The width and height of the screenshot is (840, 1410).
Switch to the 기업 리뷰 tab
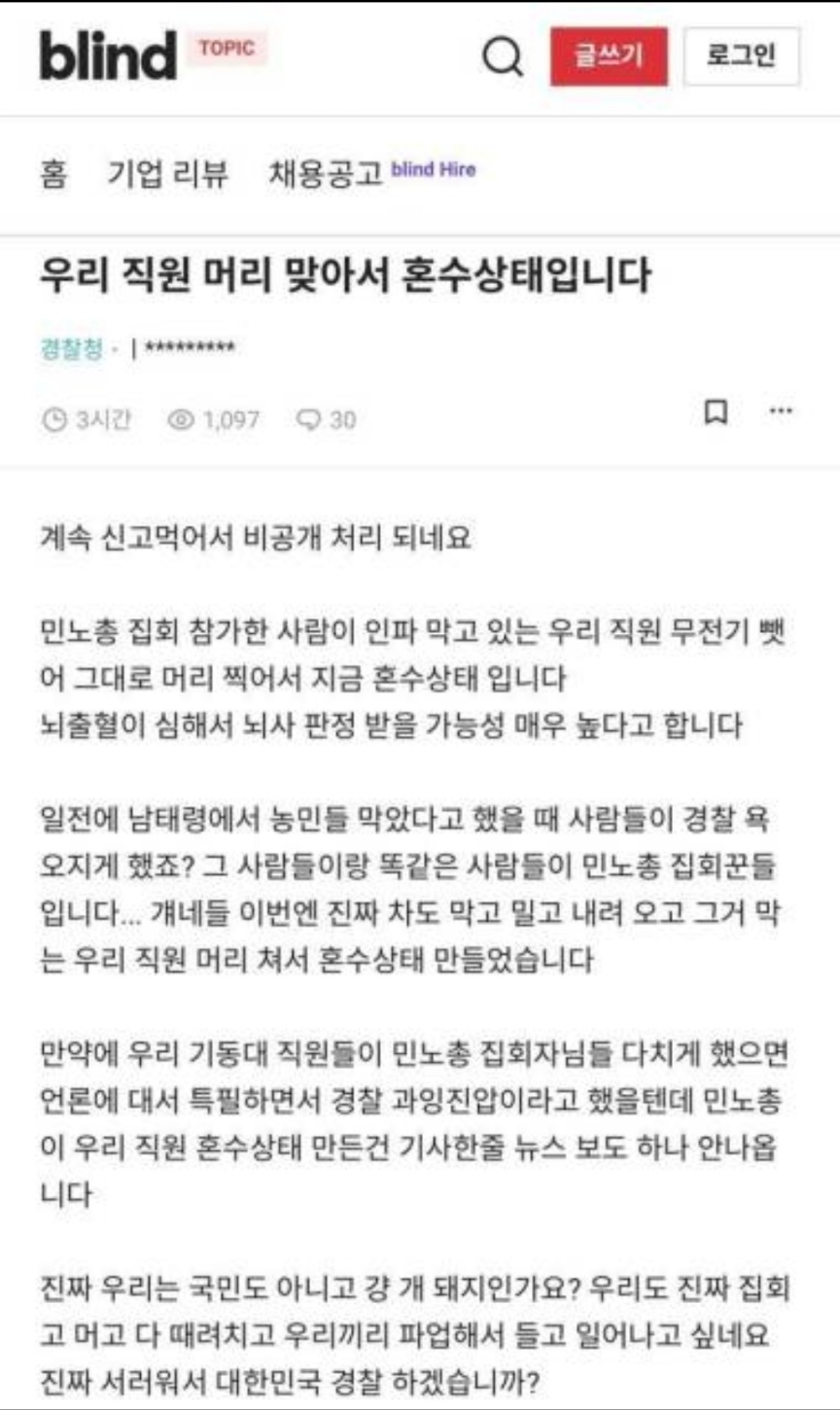coord(167,174)
